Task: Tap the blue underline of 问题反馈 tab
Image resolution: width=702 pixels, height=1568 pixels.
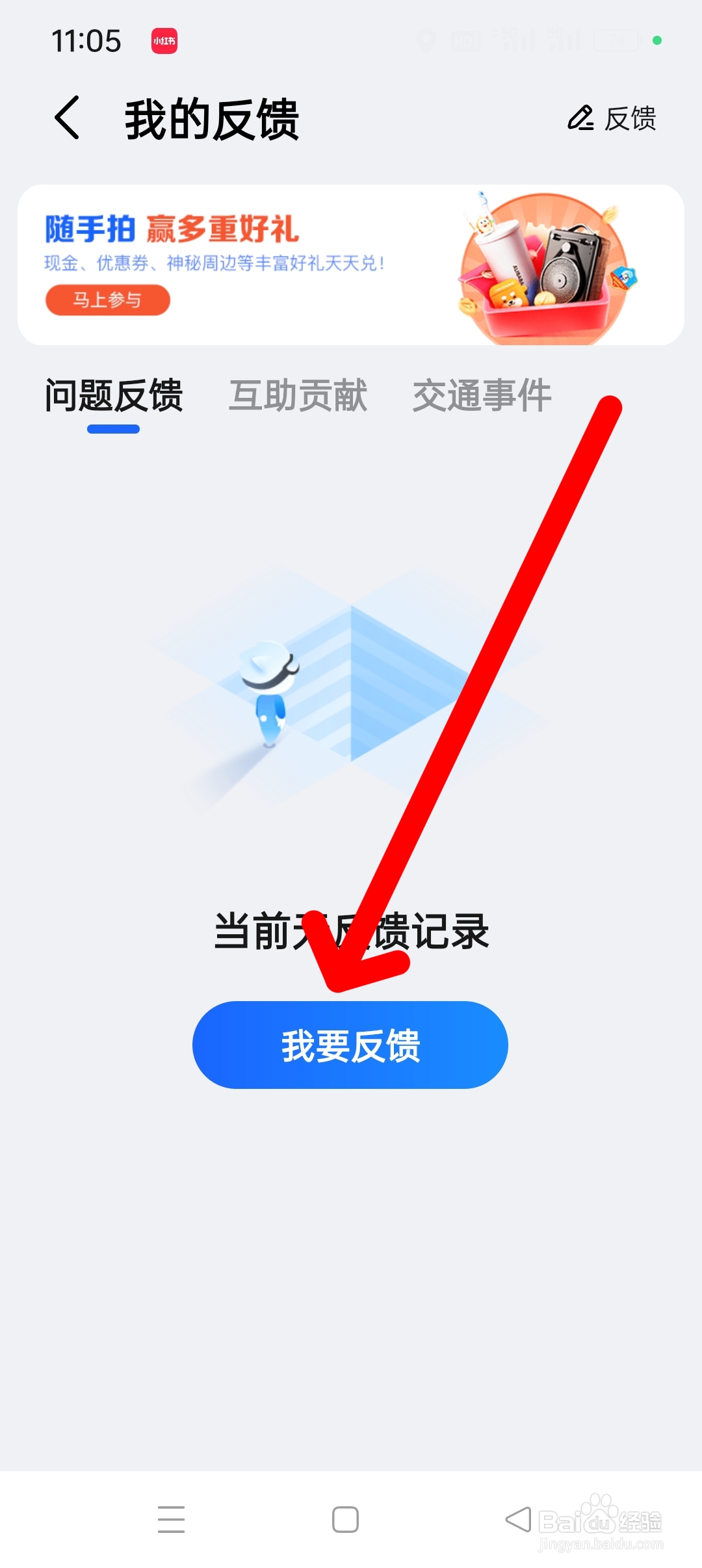Action: click(x=113, y=428)
